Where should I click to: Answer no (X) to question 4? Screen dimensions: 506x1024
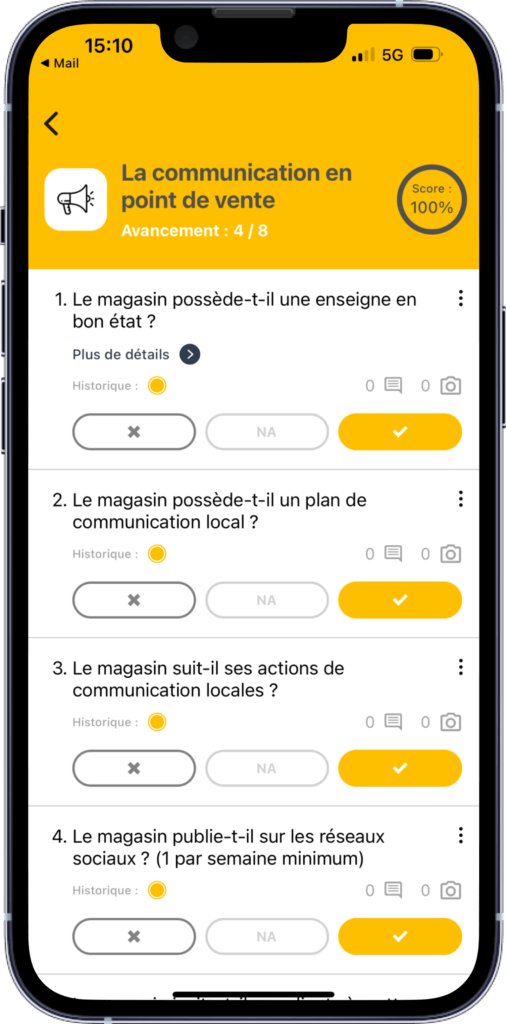pos(134,936)
